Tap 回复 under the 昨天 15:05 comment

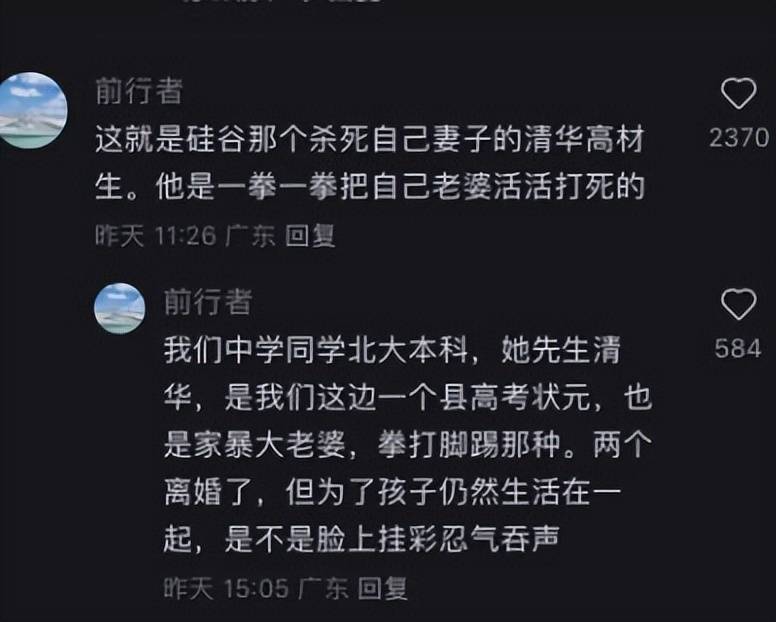pos(382,587)
